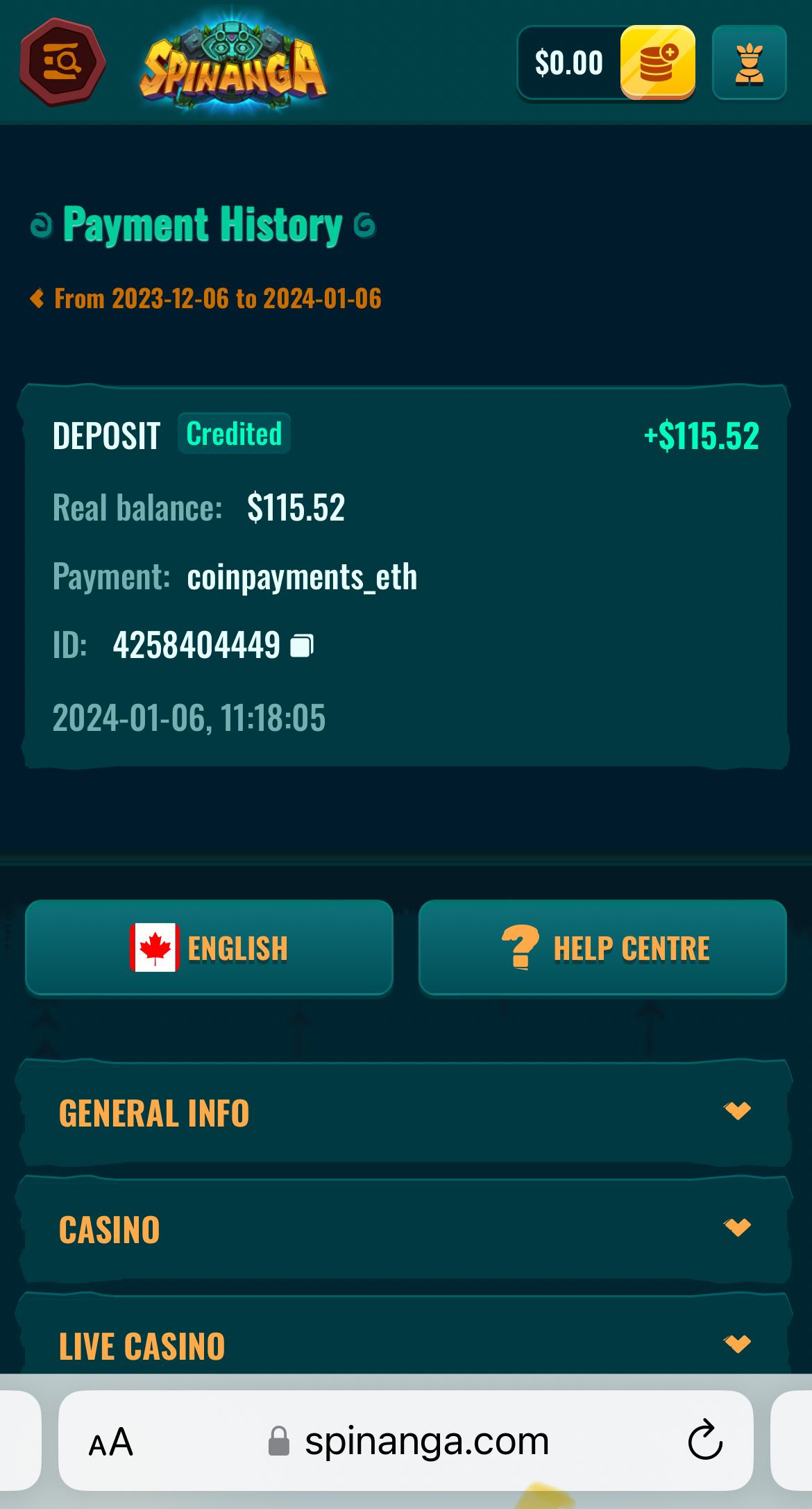
Task: Edit the spinanga.com address bar
Action: coord(425,1442)
